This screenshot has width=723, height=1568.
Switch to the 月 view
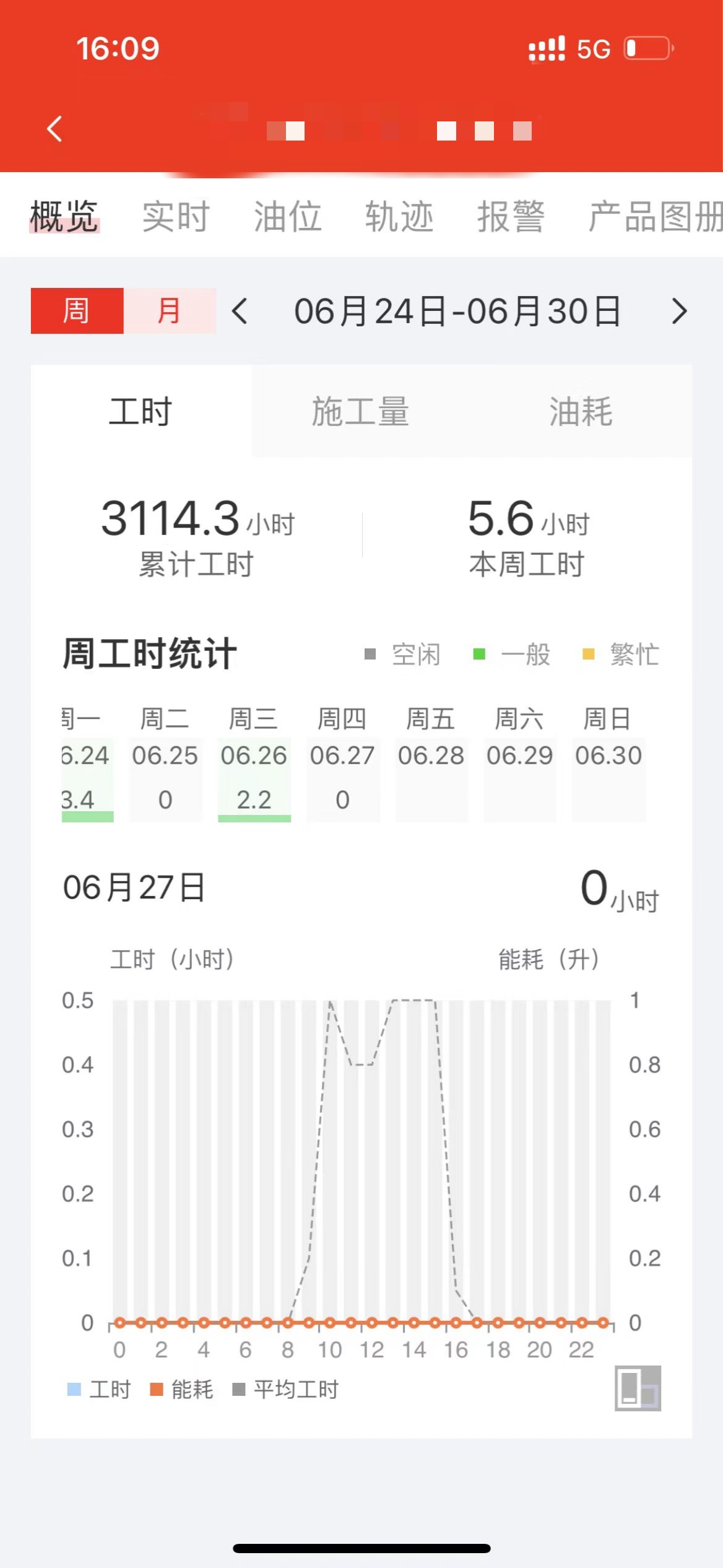(x=170, y=311)
